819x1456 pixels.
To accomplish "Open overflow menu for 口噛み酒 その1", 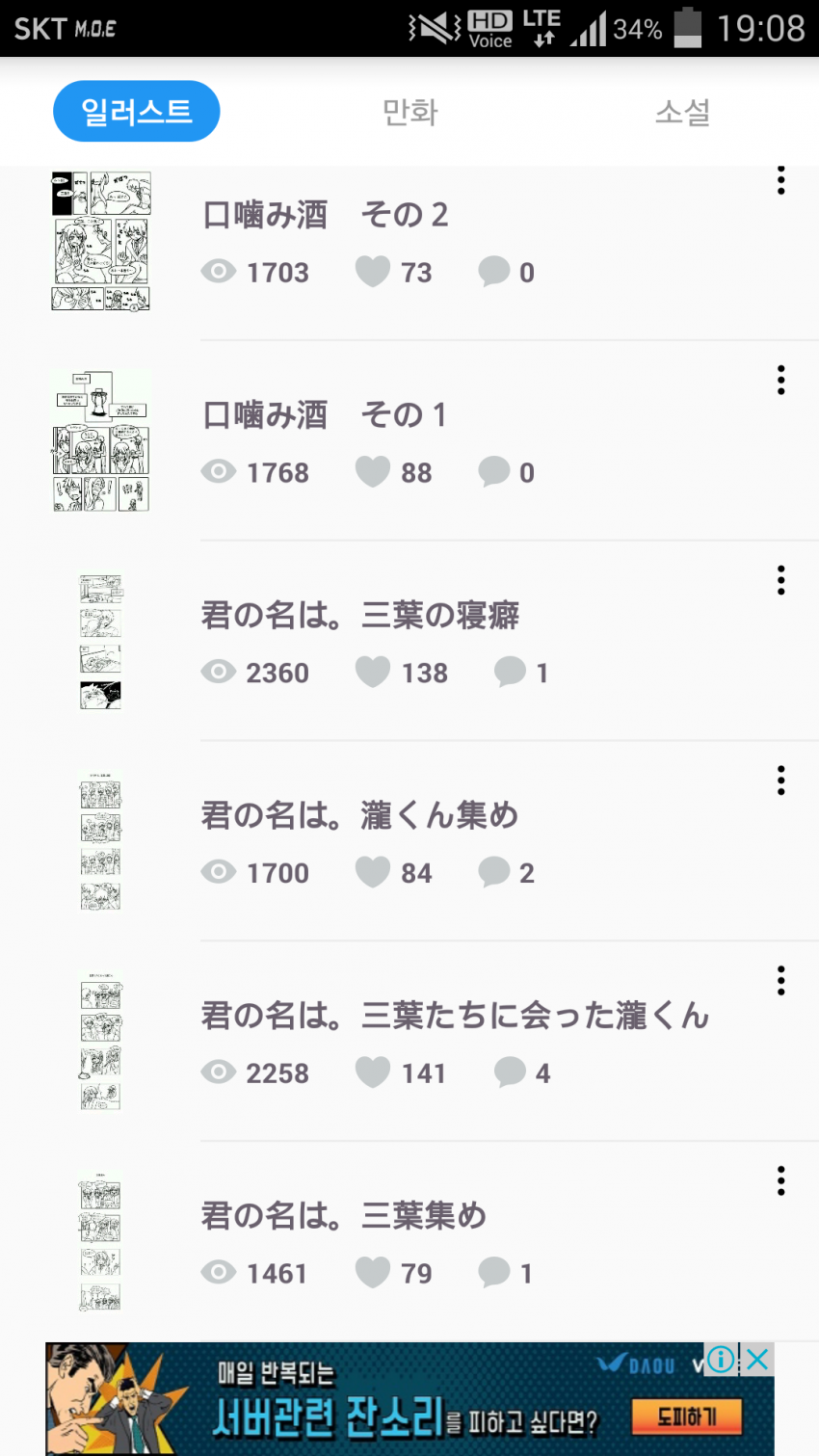I will coord(780,380).
